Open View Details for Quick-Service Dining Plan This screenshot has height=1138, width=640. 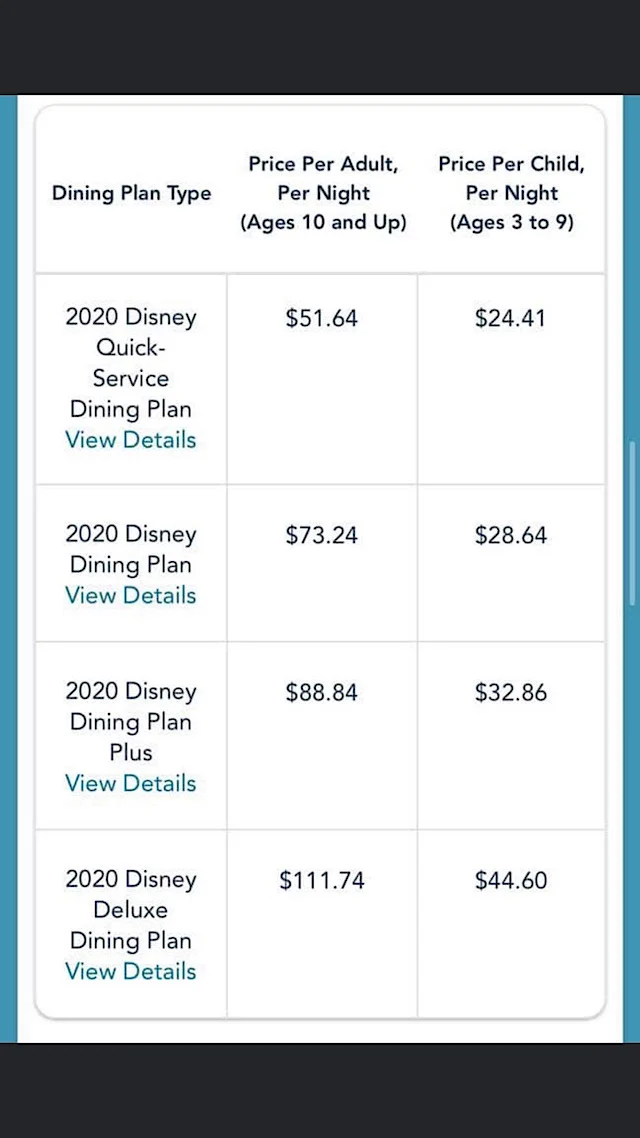point(131,440)
